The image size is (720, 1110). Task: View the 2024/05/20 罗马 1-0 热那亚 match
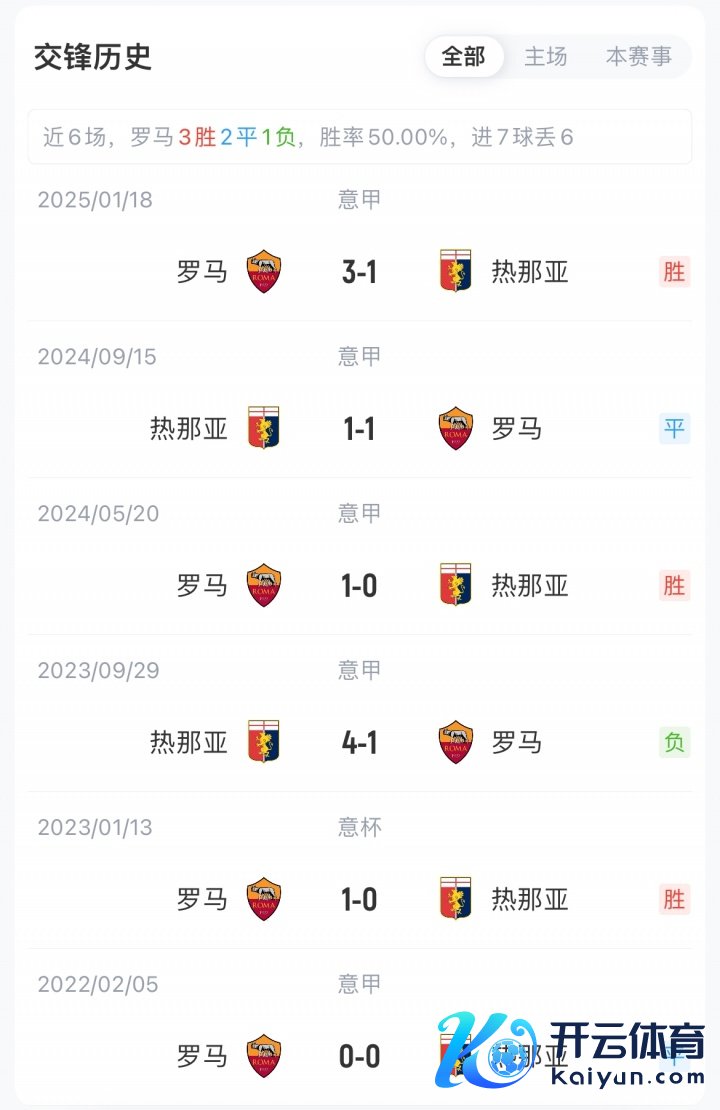(359, 585)
